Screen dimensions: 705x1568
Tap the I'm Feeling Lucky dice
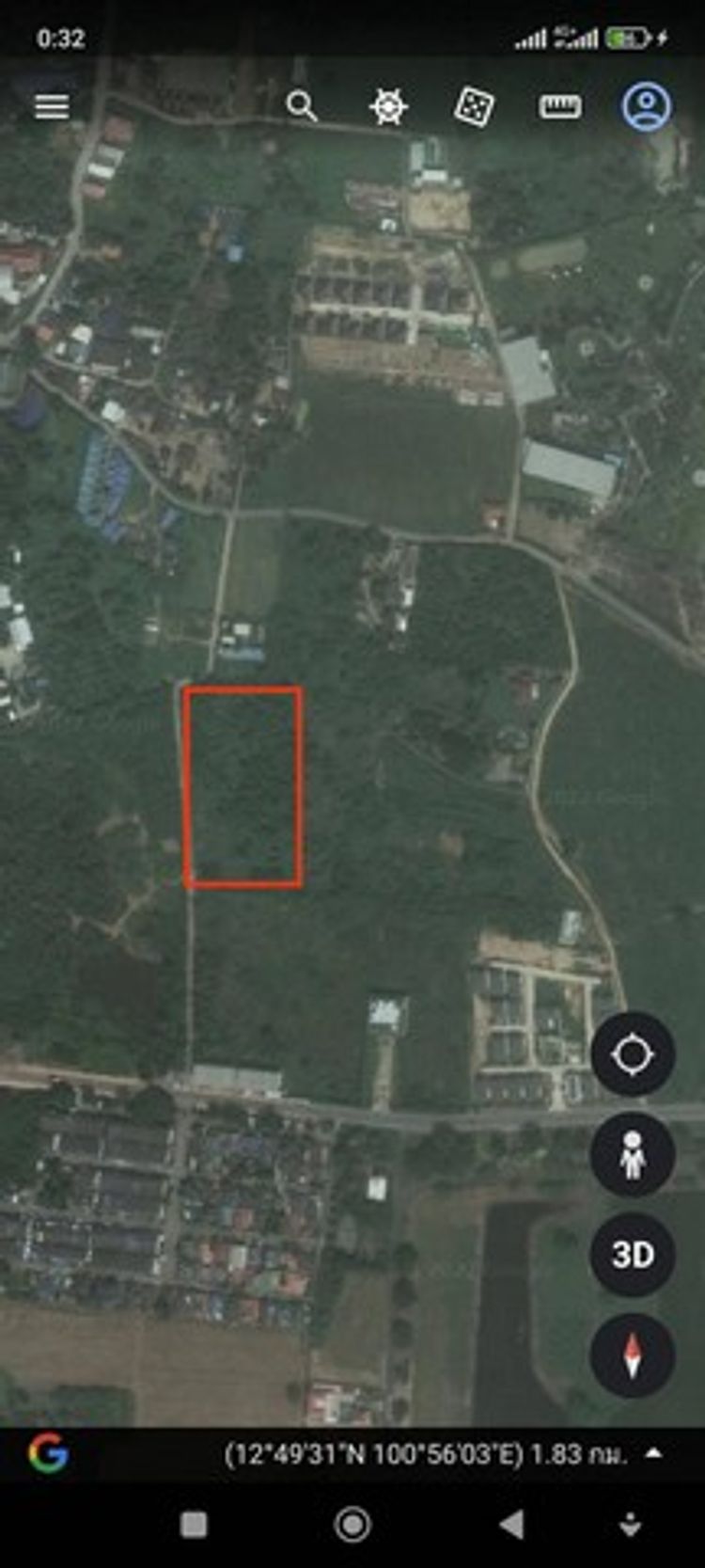(x=473, y=106)
